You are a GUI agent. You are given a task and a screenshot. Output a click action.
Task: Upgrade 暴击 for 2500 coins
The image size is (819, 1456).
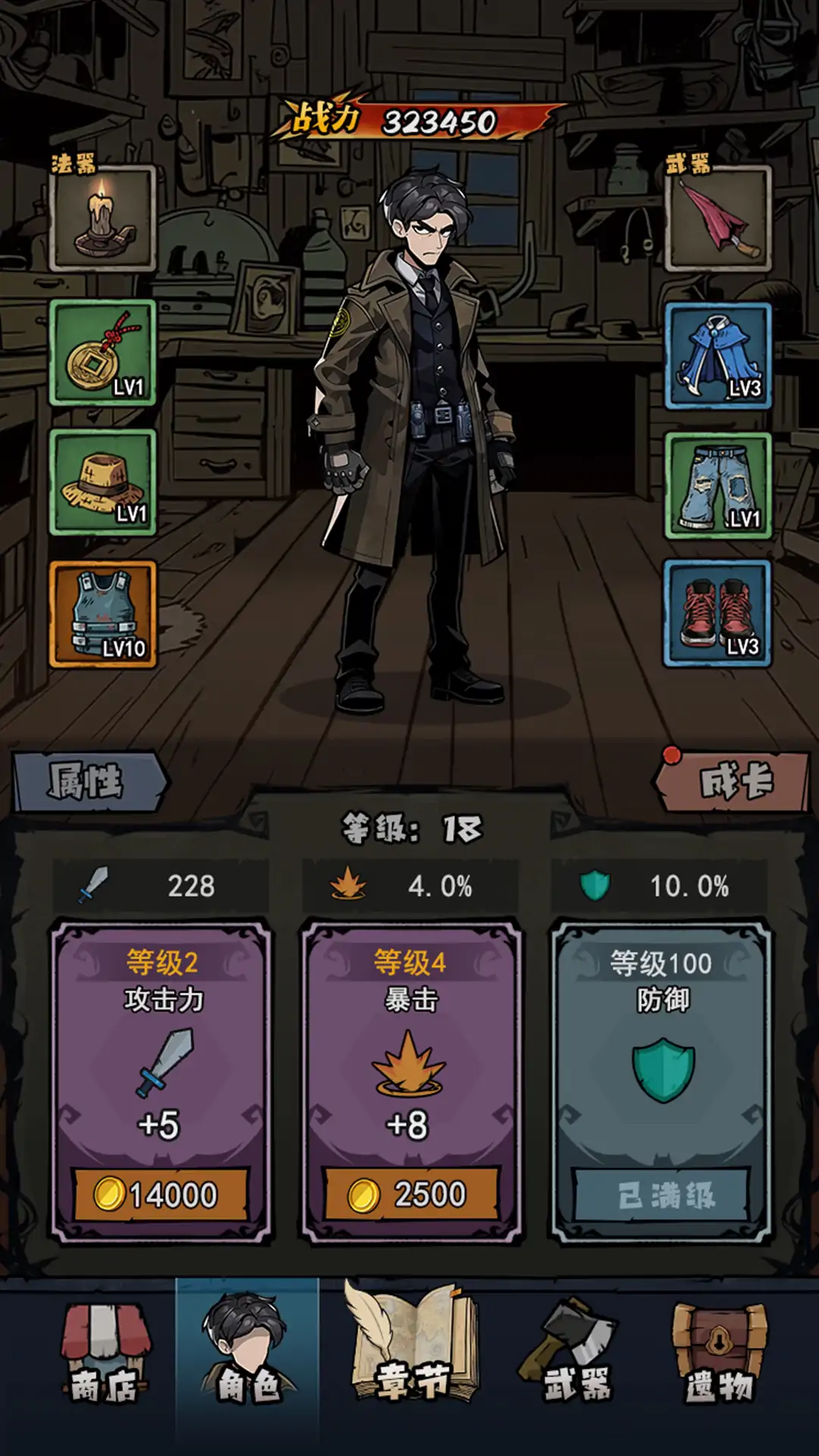(409, 1194)
